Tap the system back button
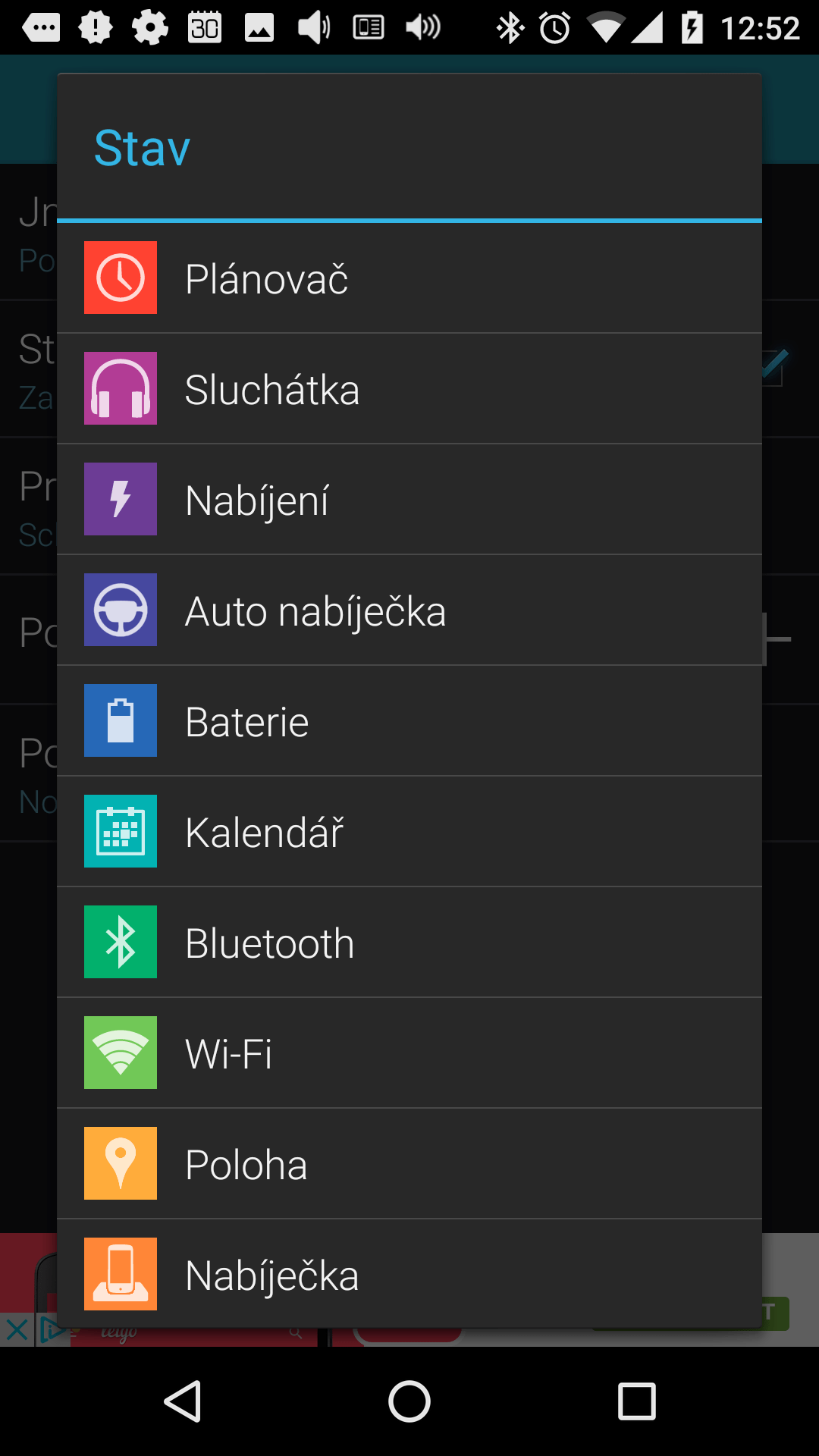The width and height of the screenshot is (819, 1456). coord(183,1401)
